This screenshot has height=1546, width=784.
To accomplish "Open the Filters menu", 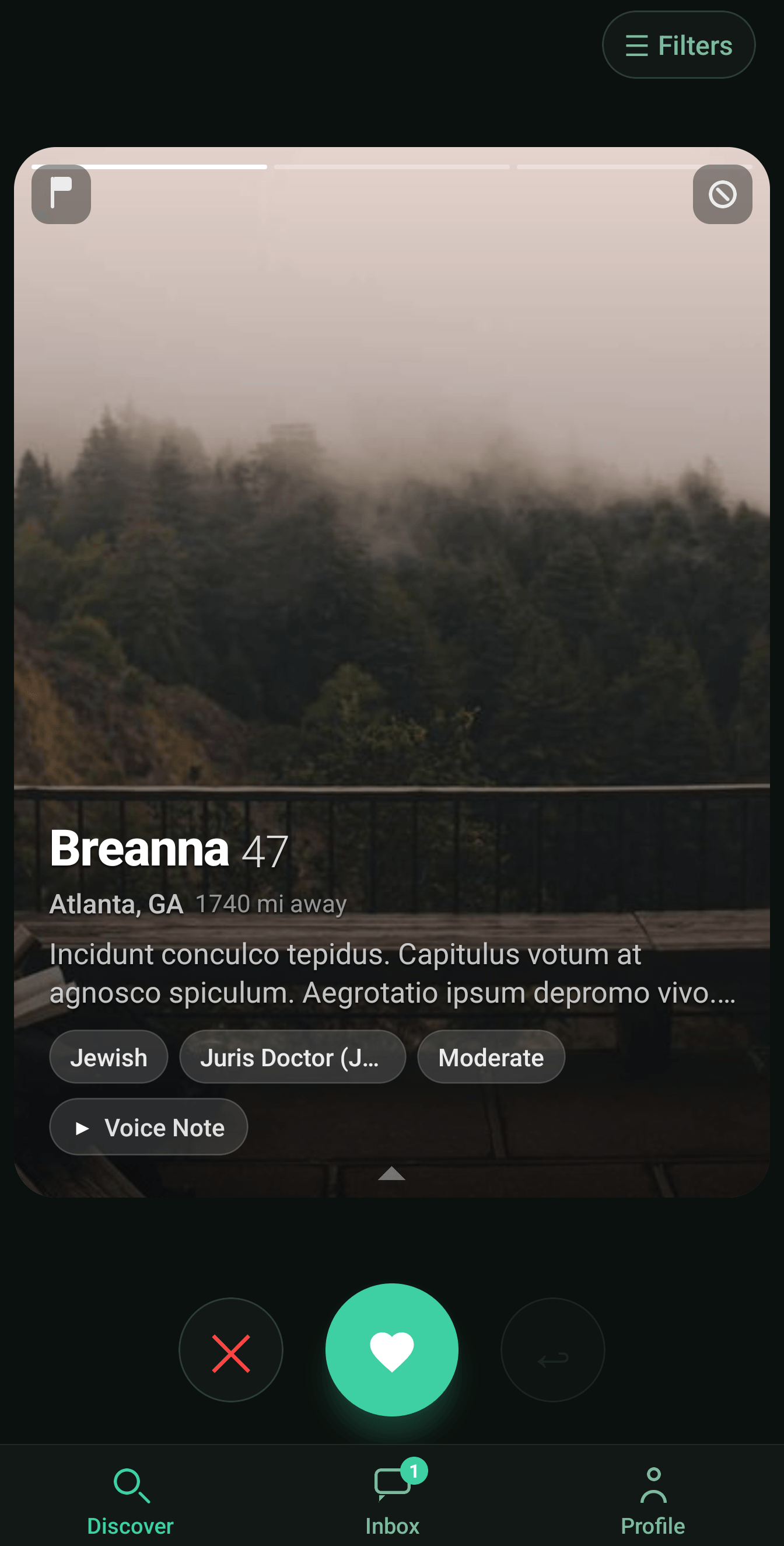I will click(x=678, y=45).
